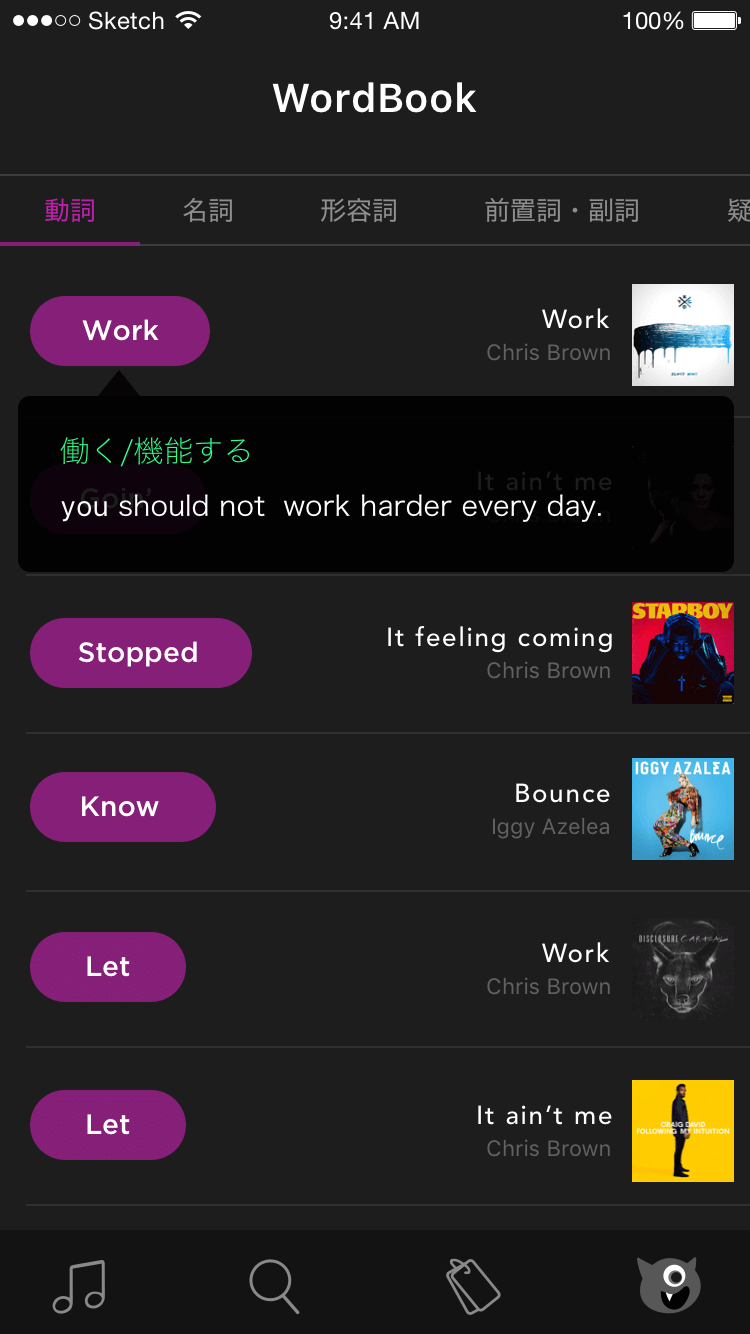
Task: Open the tags tab in bottom bar
Action: tap(472, 1285)
